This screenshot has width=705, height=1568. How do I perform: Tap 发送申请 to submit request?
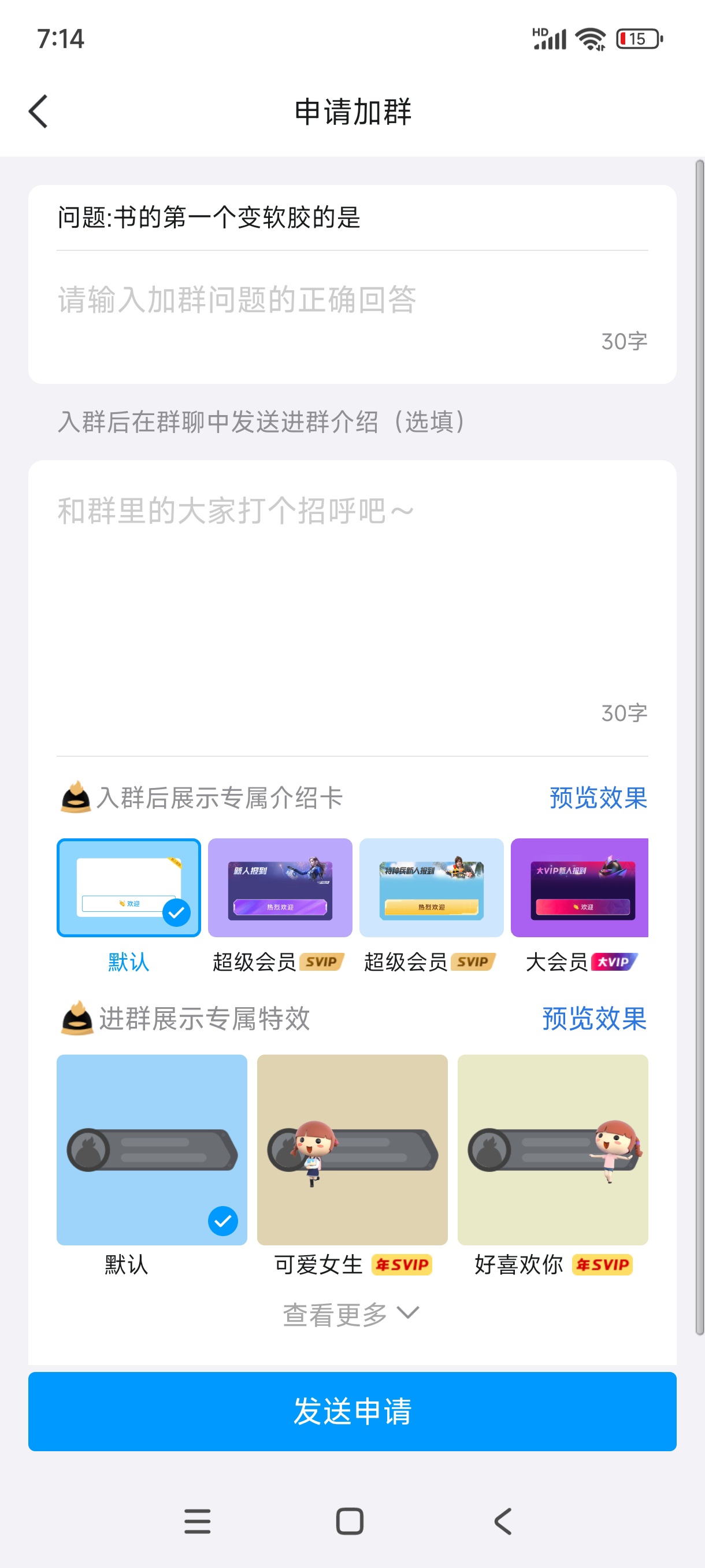click(x=352, y=1411)
